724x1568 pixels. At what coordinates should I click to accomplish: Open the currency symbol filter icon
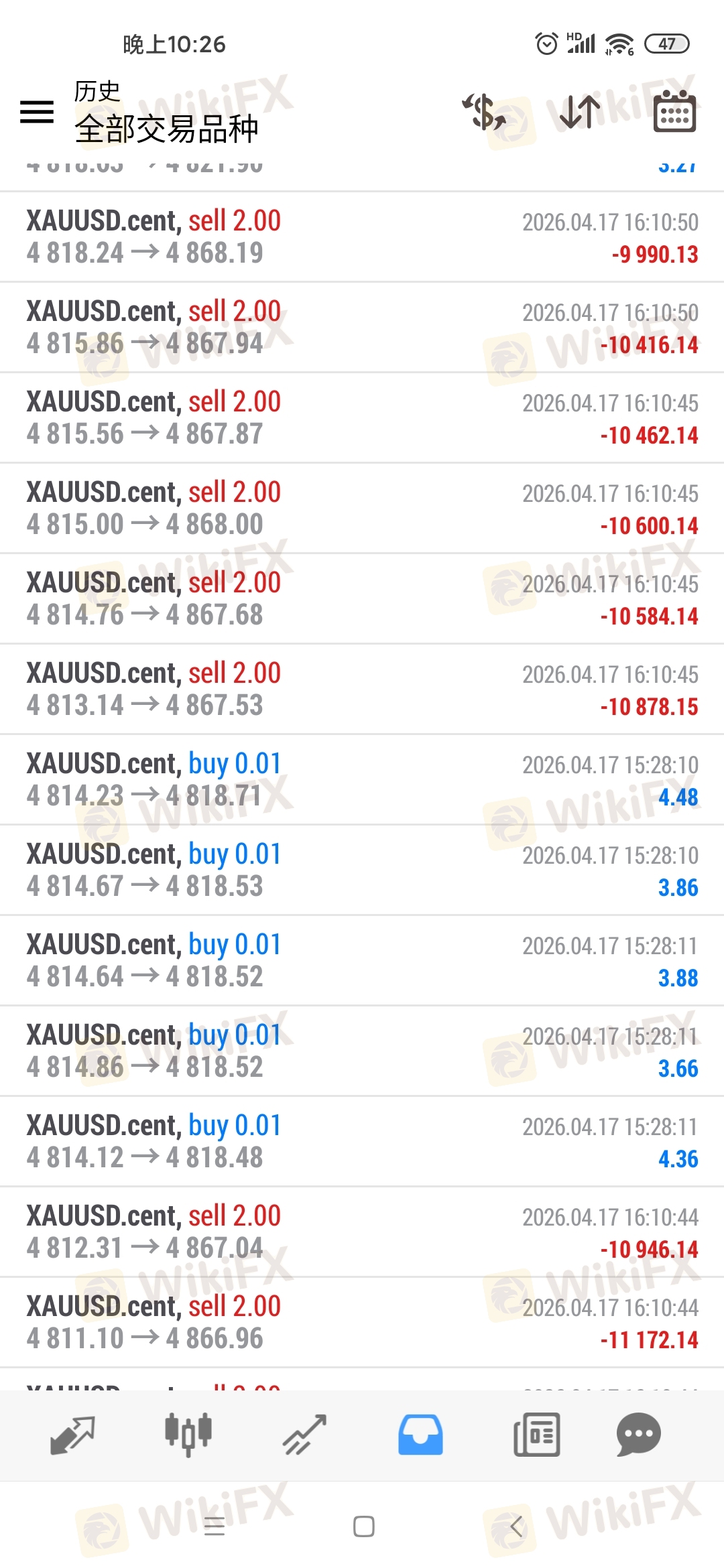click(x=484, y=112)
